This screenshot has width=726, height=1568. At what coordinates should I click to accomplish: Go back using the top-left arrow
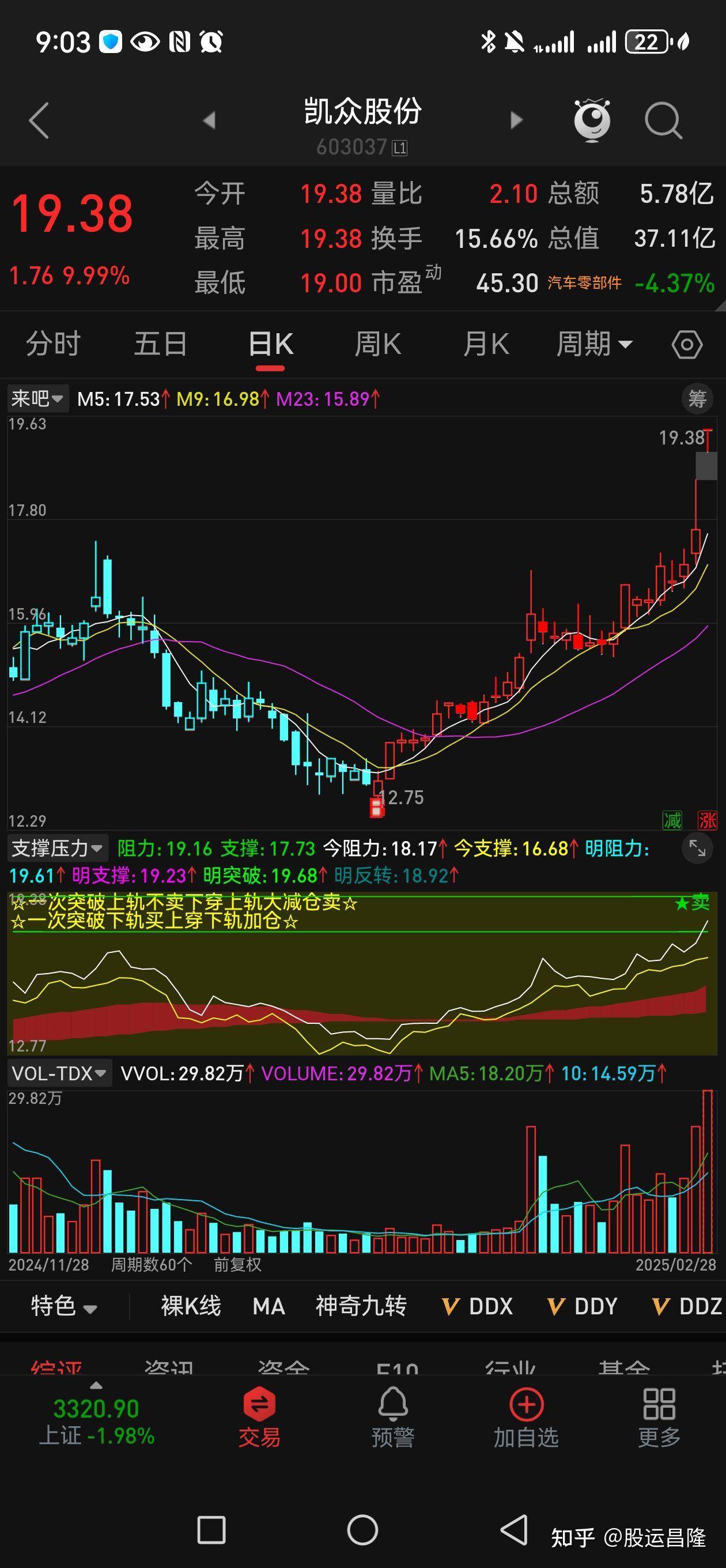click(x=39, y=120)
